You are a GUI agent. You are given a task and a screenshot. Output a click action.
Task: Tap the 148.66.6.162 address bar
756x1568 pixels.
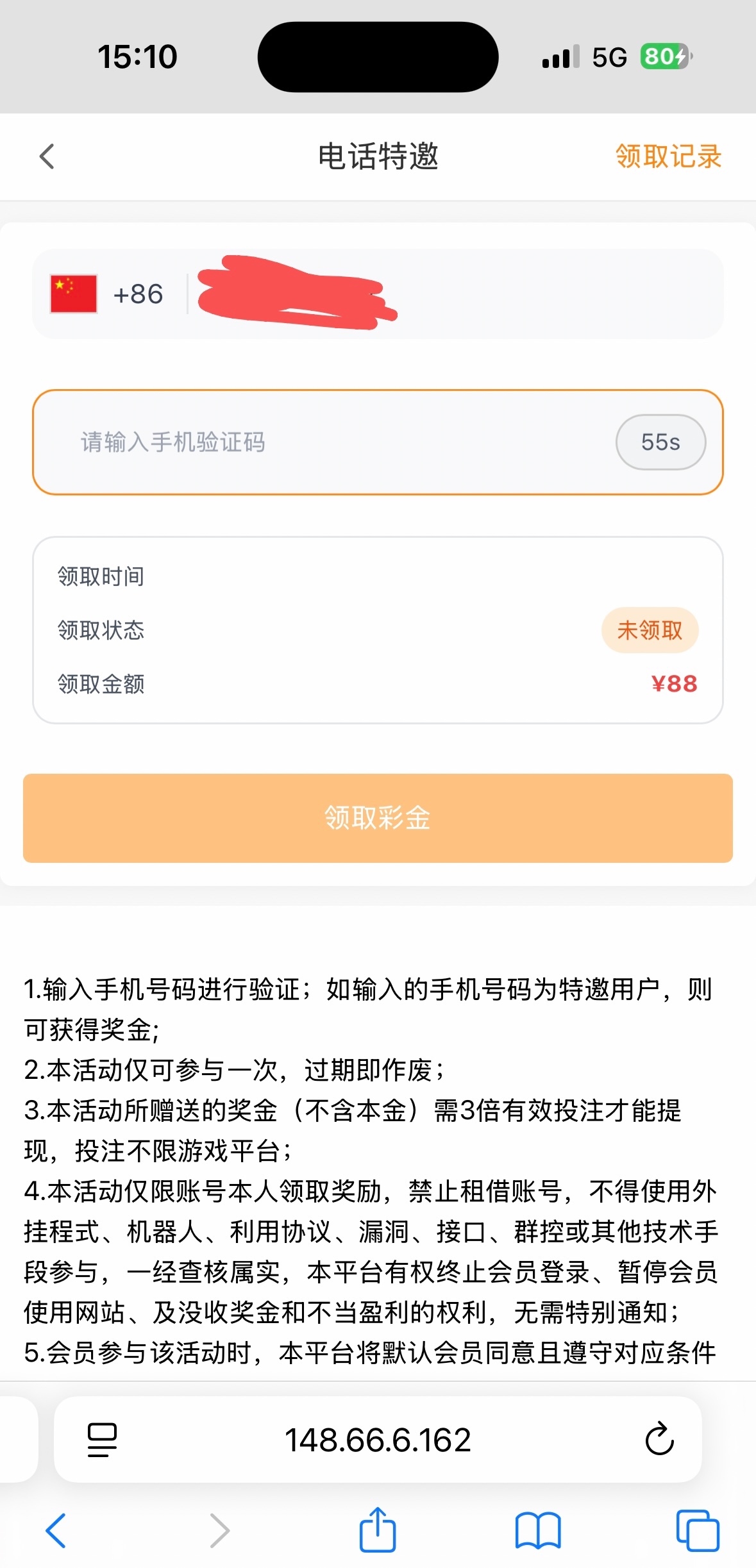378,1440
